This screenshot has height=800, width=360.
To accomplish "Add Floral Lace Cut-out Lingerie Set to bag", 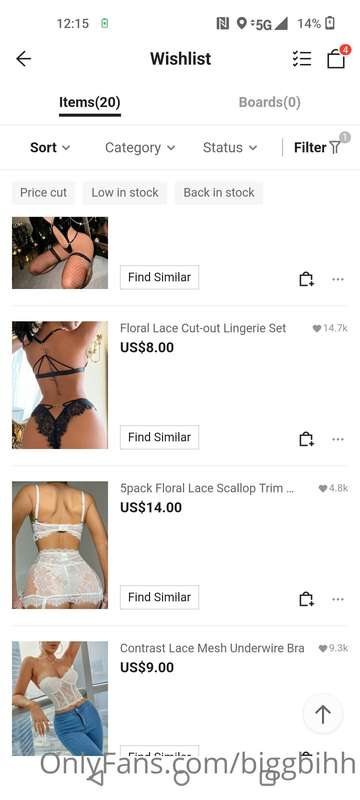I will click(306, 439).
